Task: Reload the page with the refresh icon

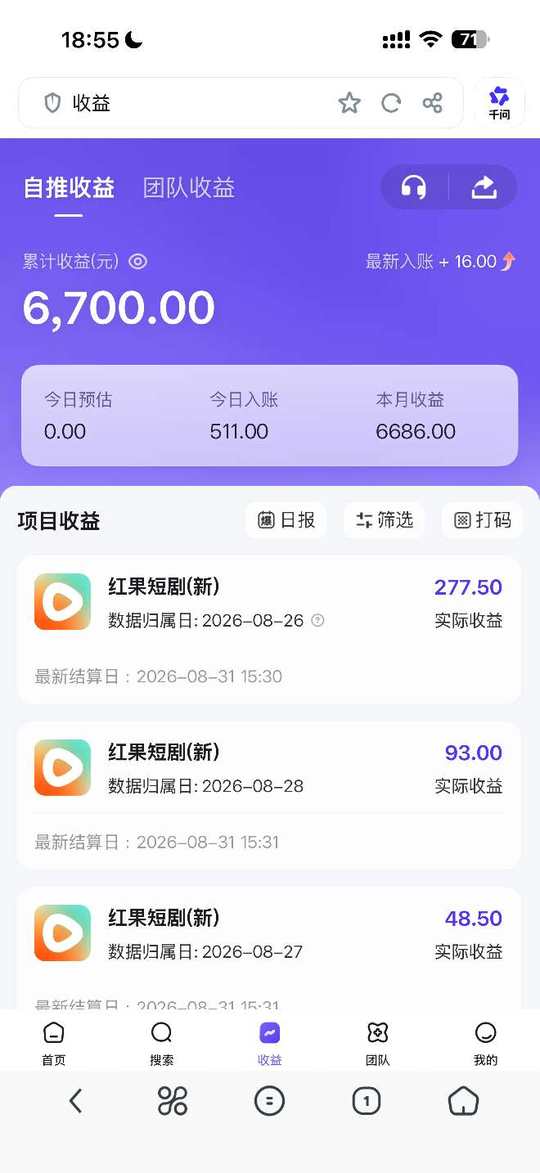Action: (x=391, y=103)
